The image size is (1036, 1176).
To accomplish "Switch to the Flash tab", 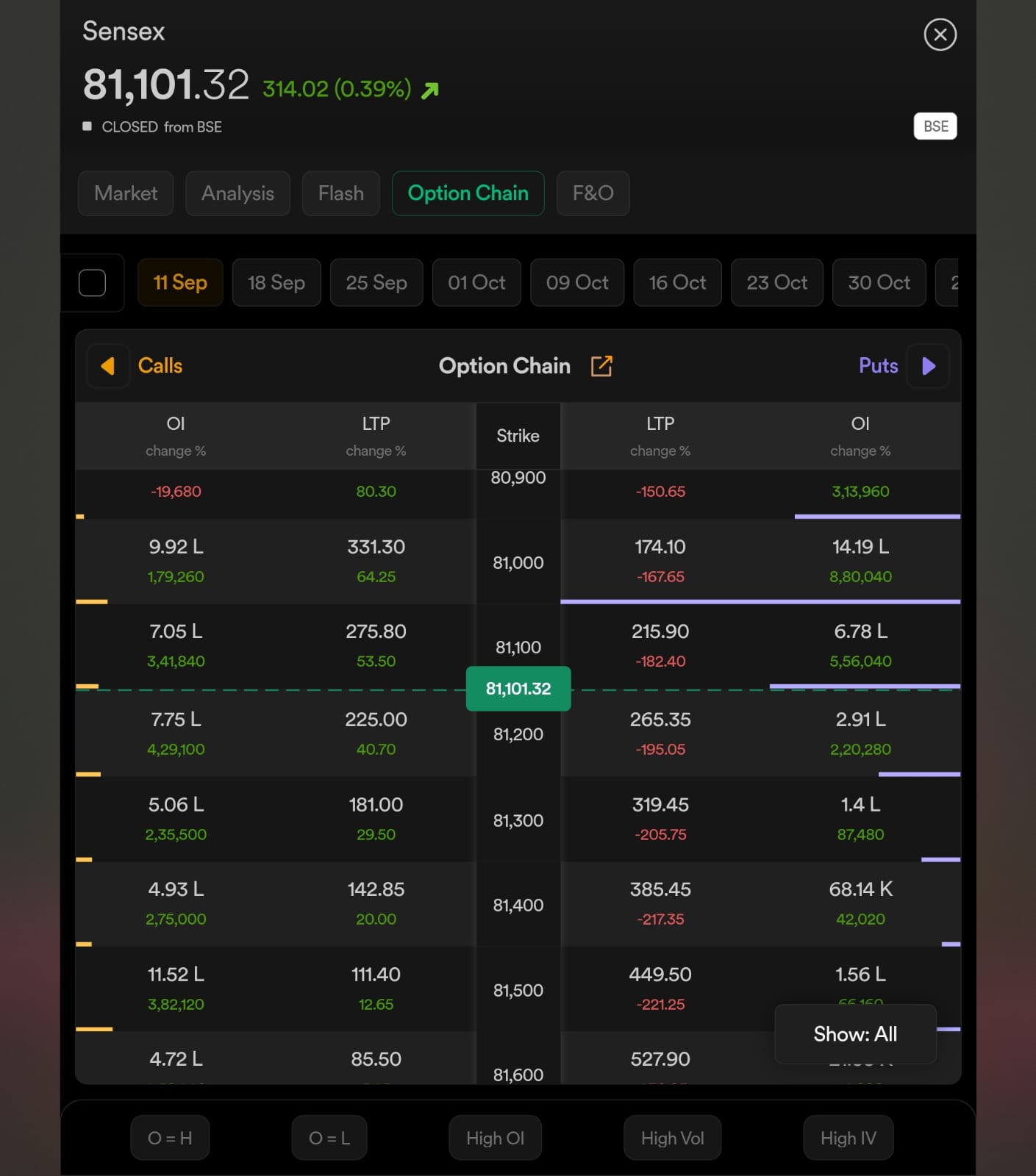I will [340, 193].
